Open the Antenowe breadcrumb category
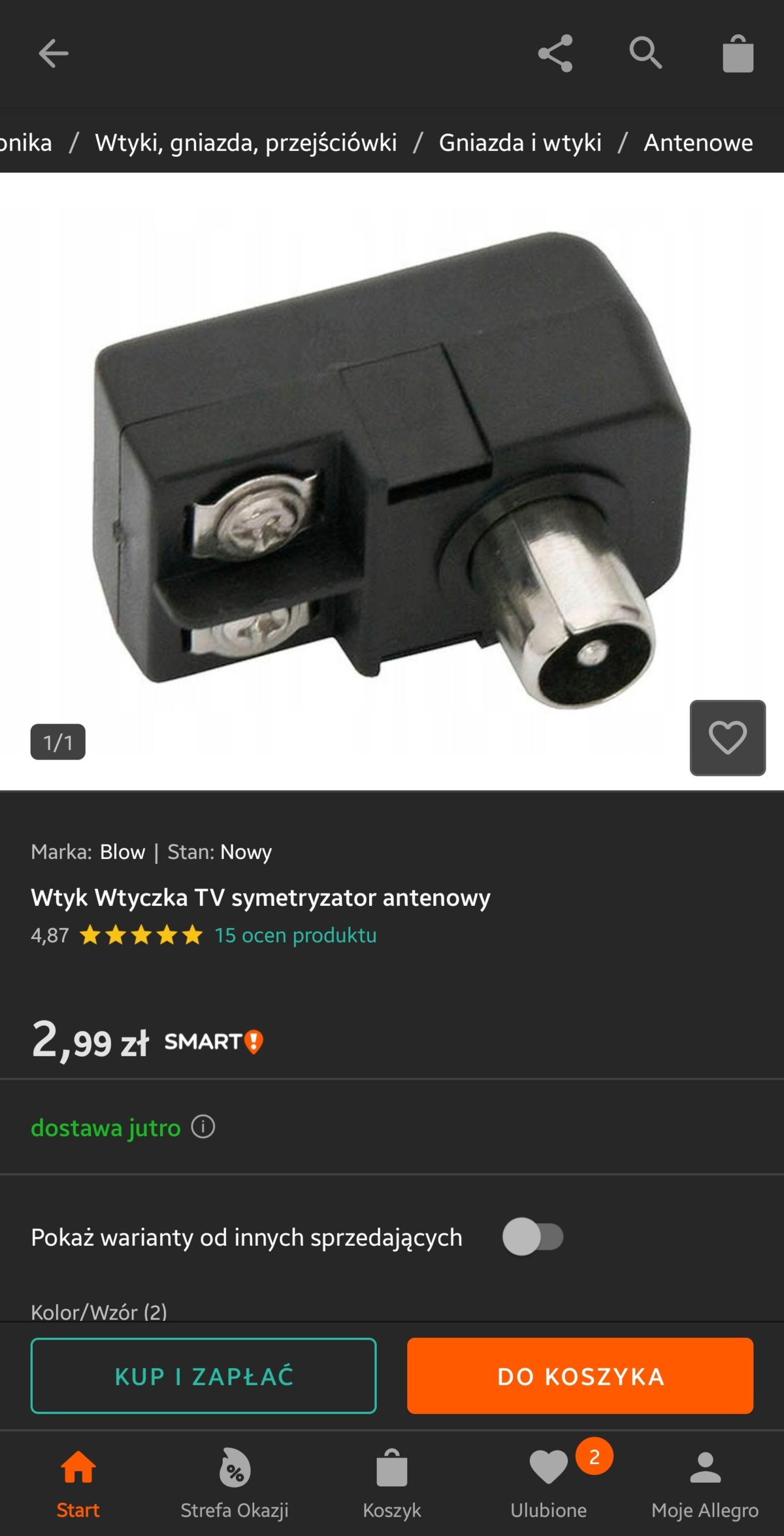 click(x=698, y=142)
